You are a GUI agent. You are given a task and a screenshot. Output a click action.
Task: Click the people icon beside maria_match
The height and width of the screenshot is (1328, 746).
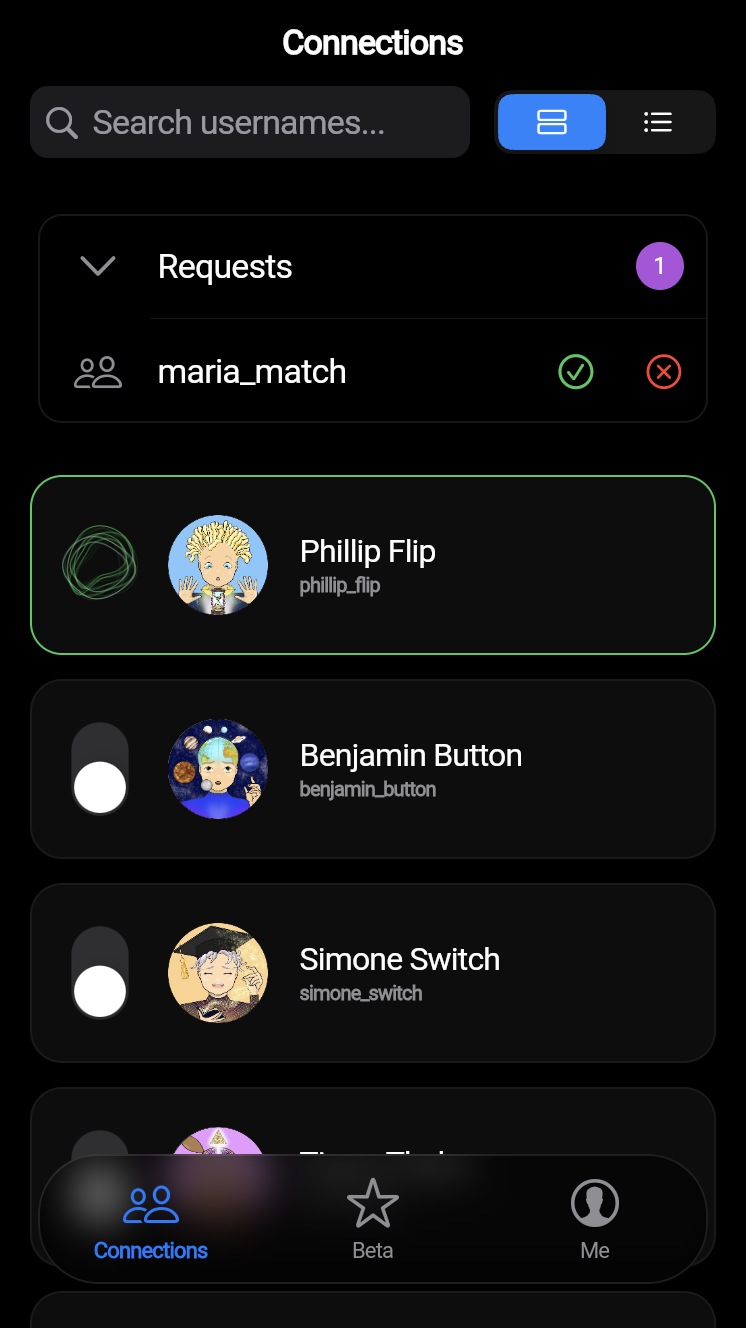(x=97, y=371)
